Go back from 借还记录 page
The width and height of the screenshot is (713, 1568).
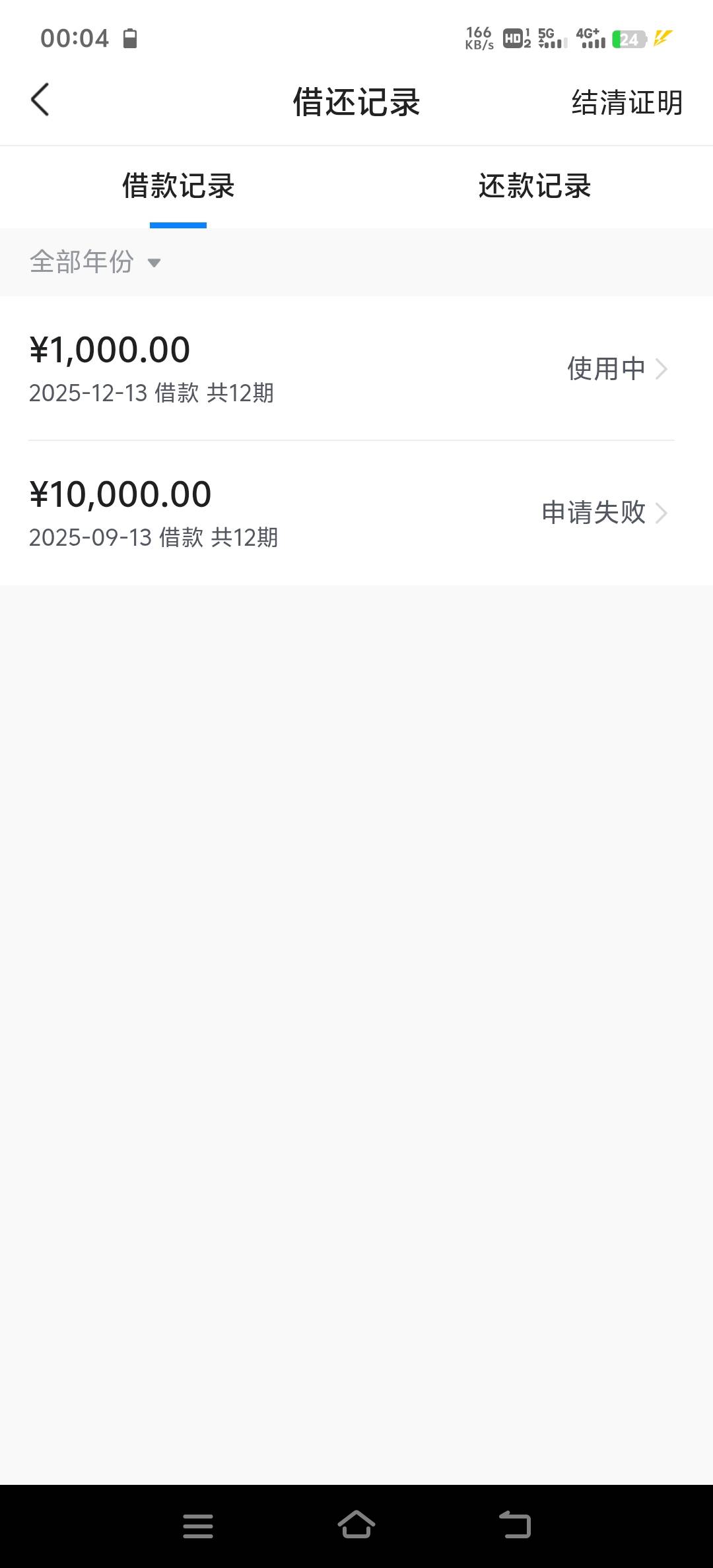pos(40,100)
